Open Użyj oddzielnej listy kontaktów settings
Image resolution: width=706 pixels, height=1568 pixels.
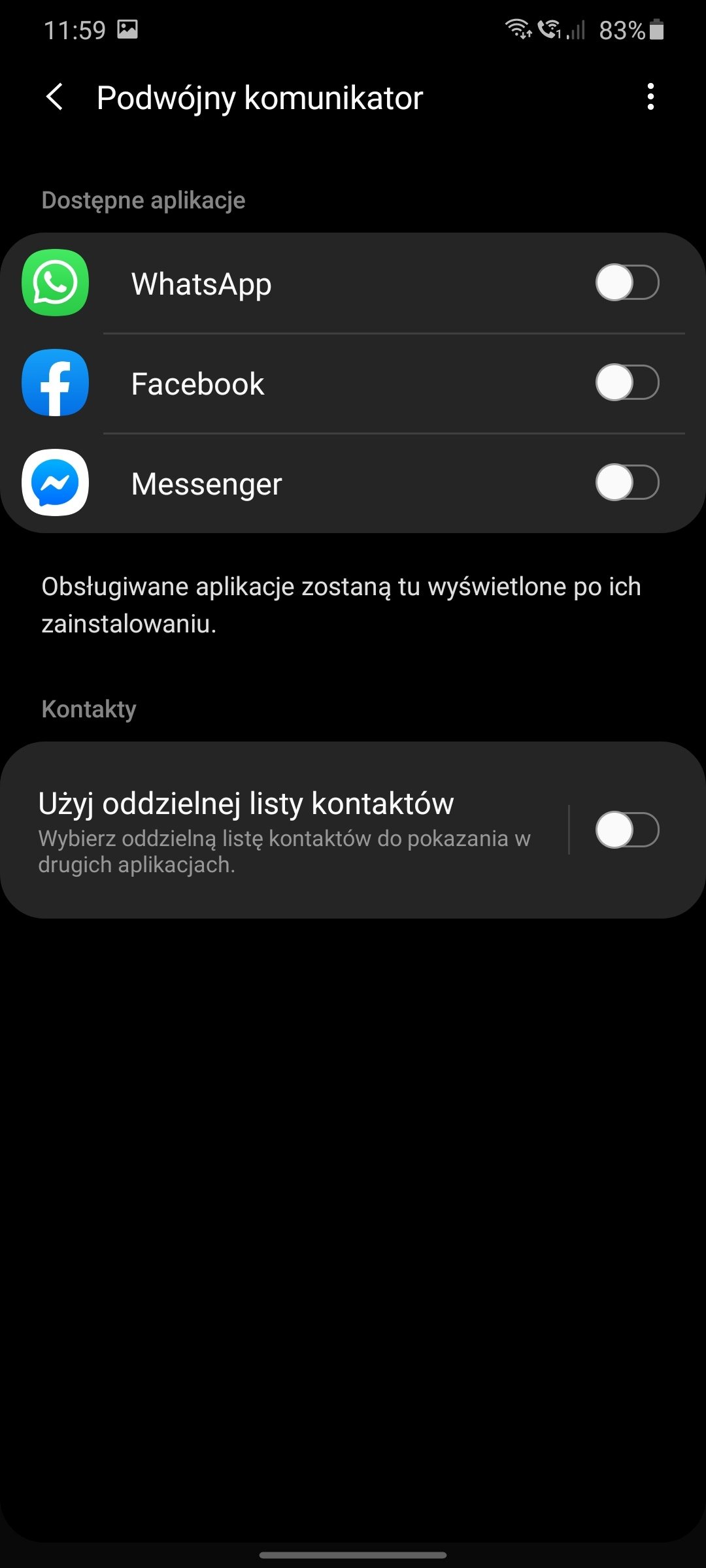(284, 830)
